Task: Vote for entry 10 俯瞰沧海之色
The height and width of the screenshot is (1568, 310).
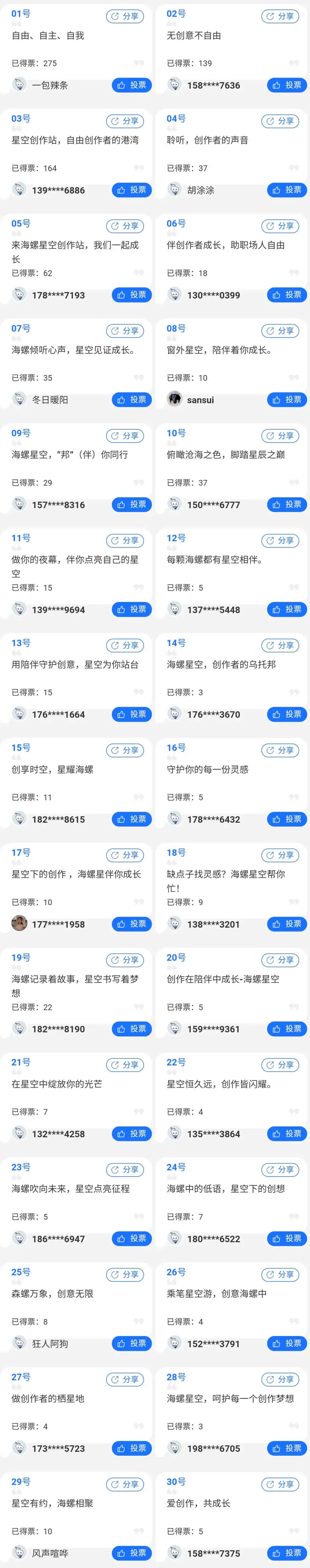Action: click(287, 505)
